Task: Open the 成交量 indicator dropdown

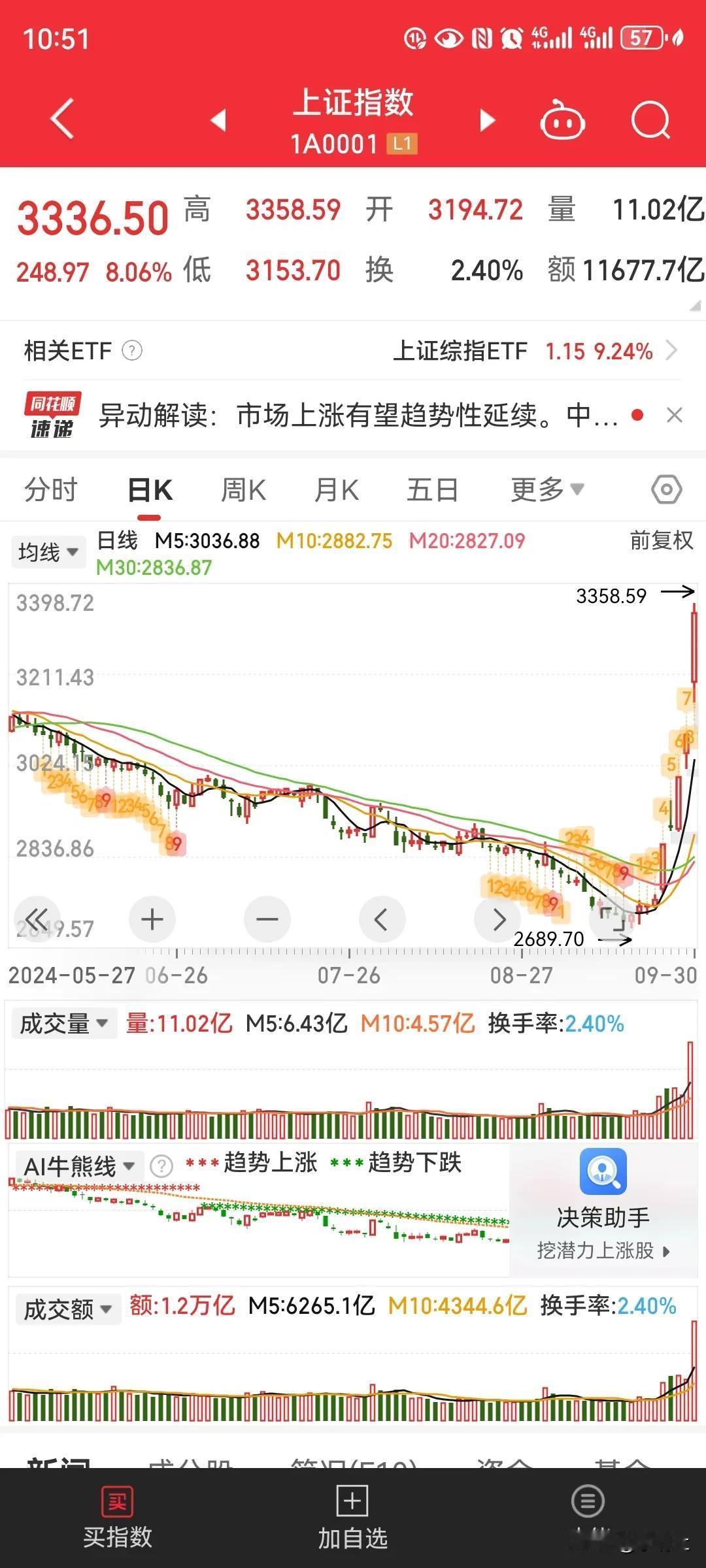Action: click(x=64, y=1023)
